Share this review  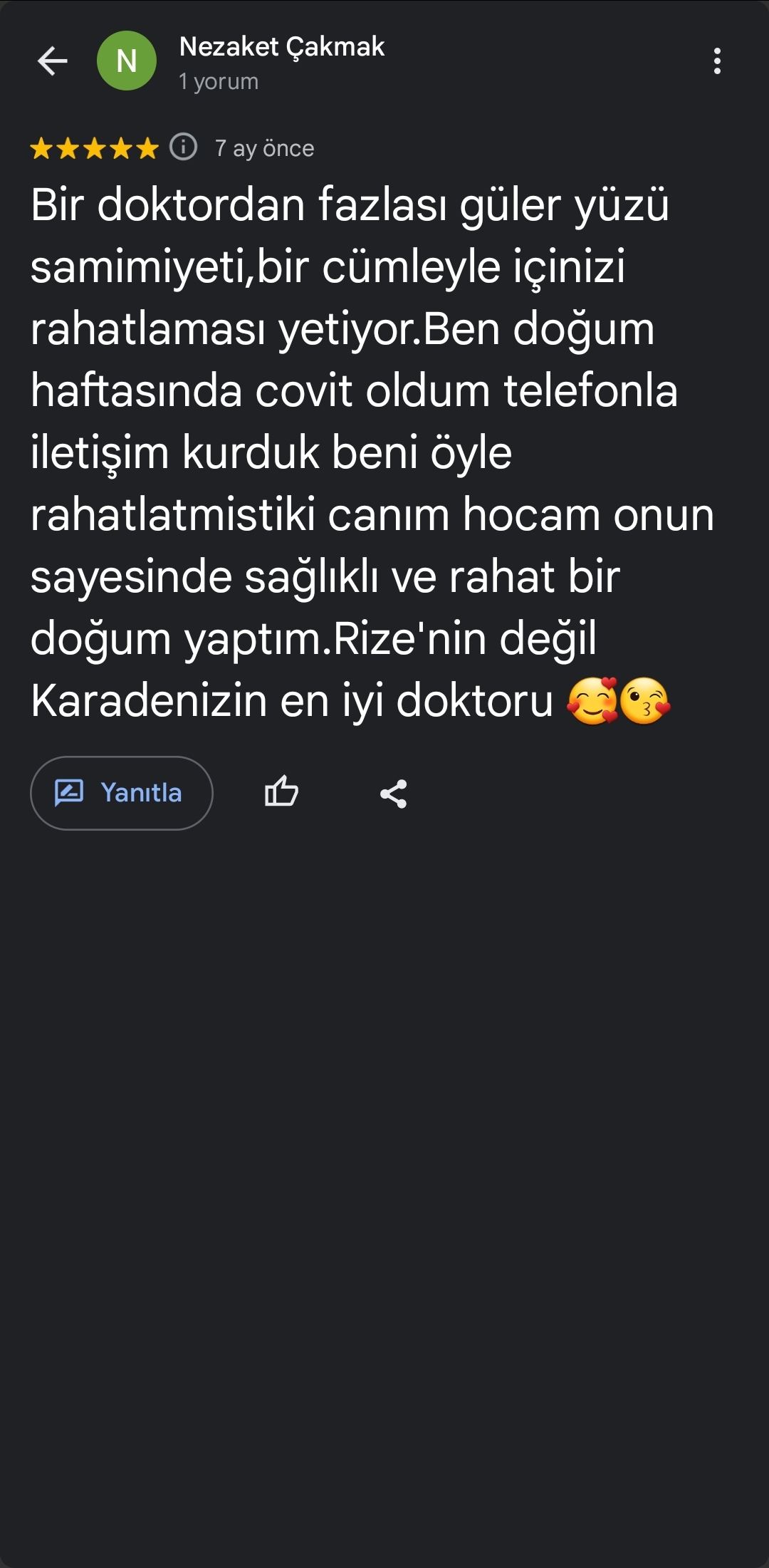coord(394,793)
